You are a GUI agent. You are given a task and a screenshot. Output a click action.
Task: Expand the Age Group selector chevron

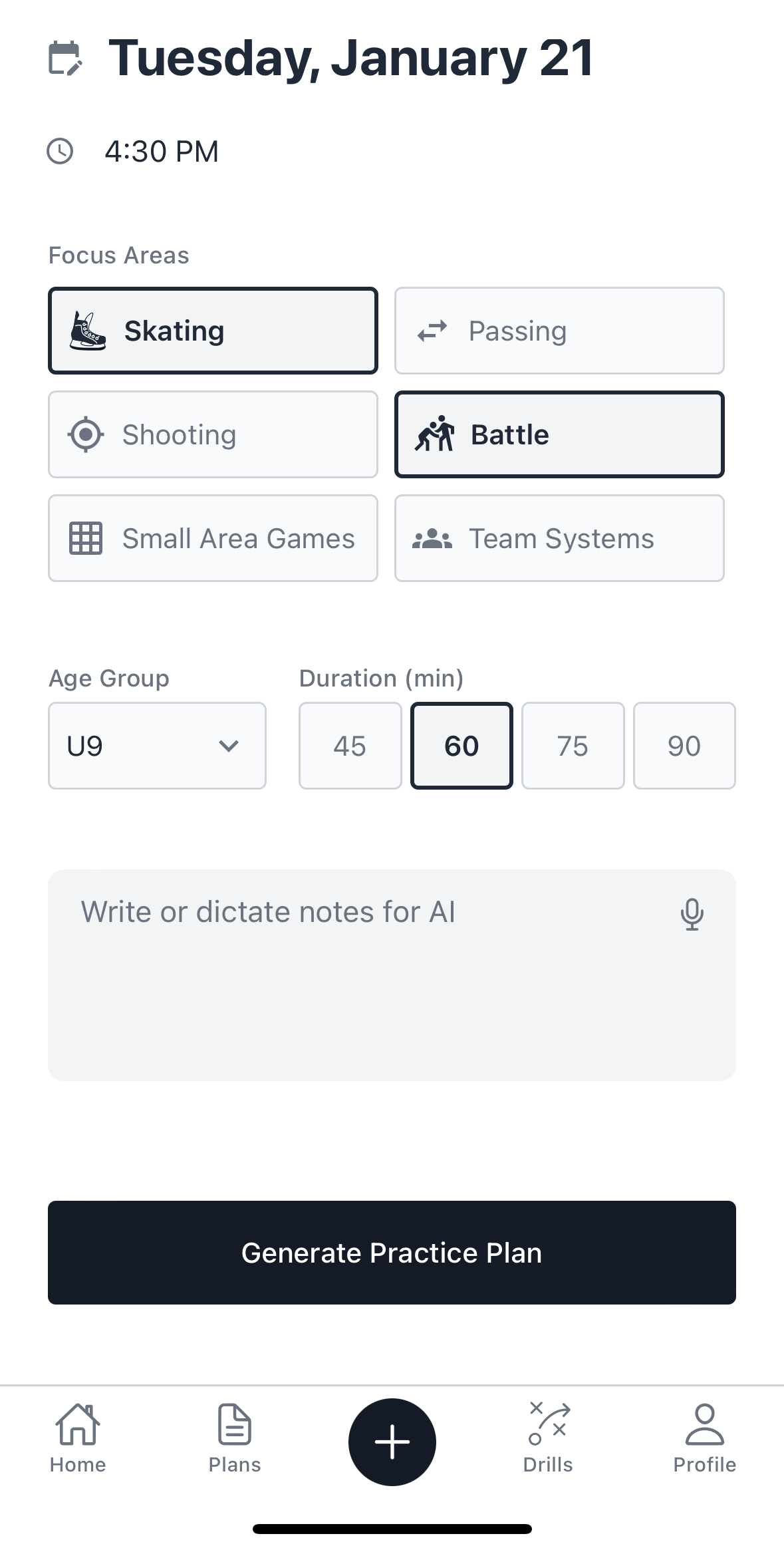(229, 745)
